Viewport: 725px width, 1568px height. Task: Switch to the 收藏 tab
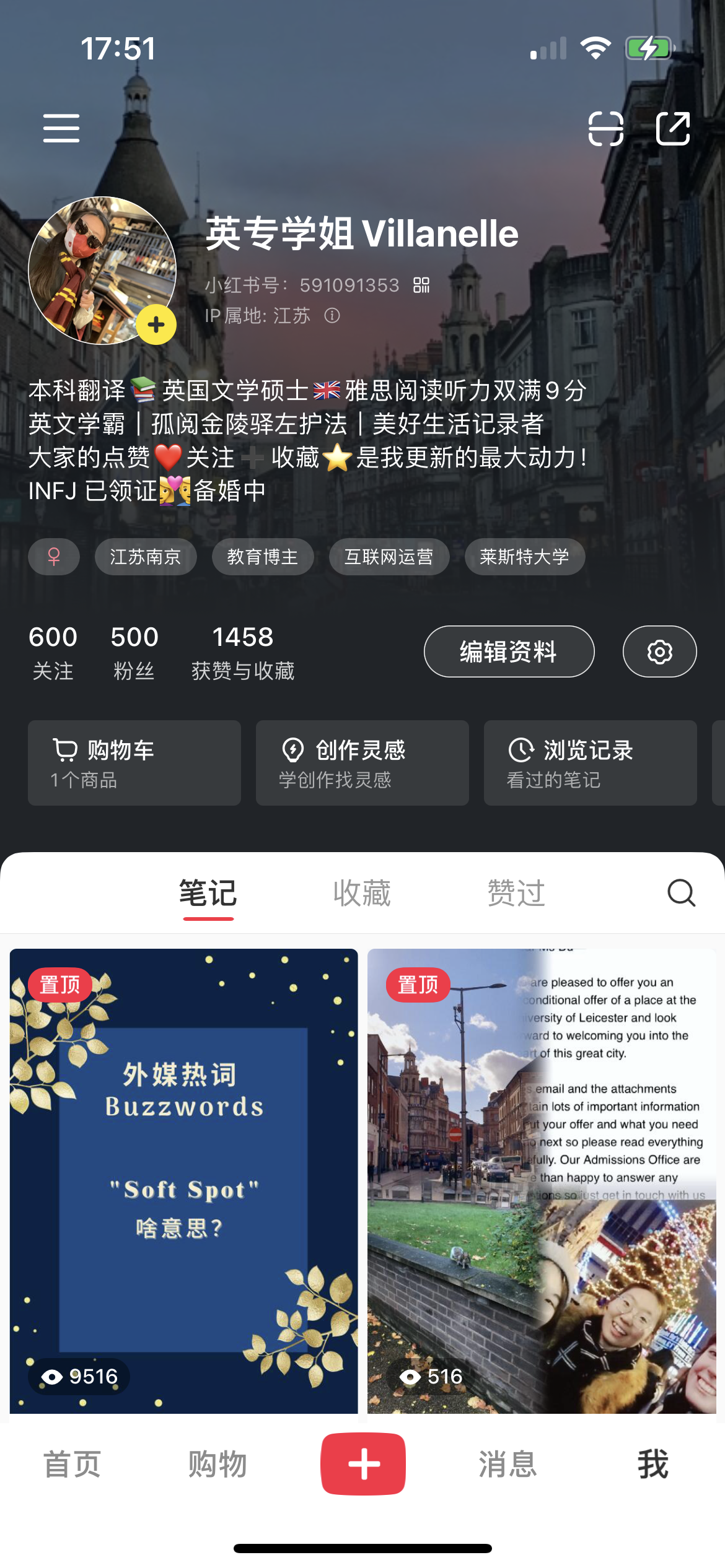tap(362, 893)
